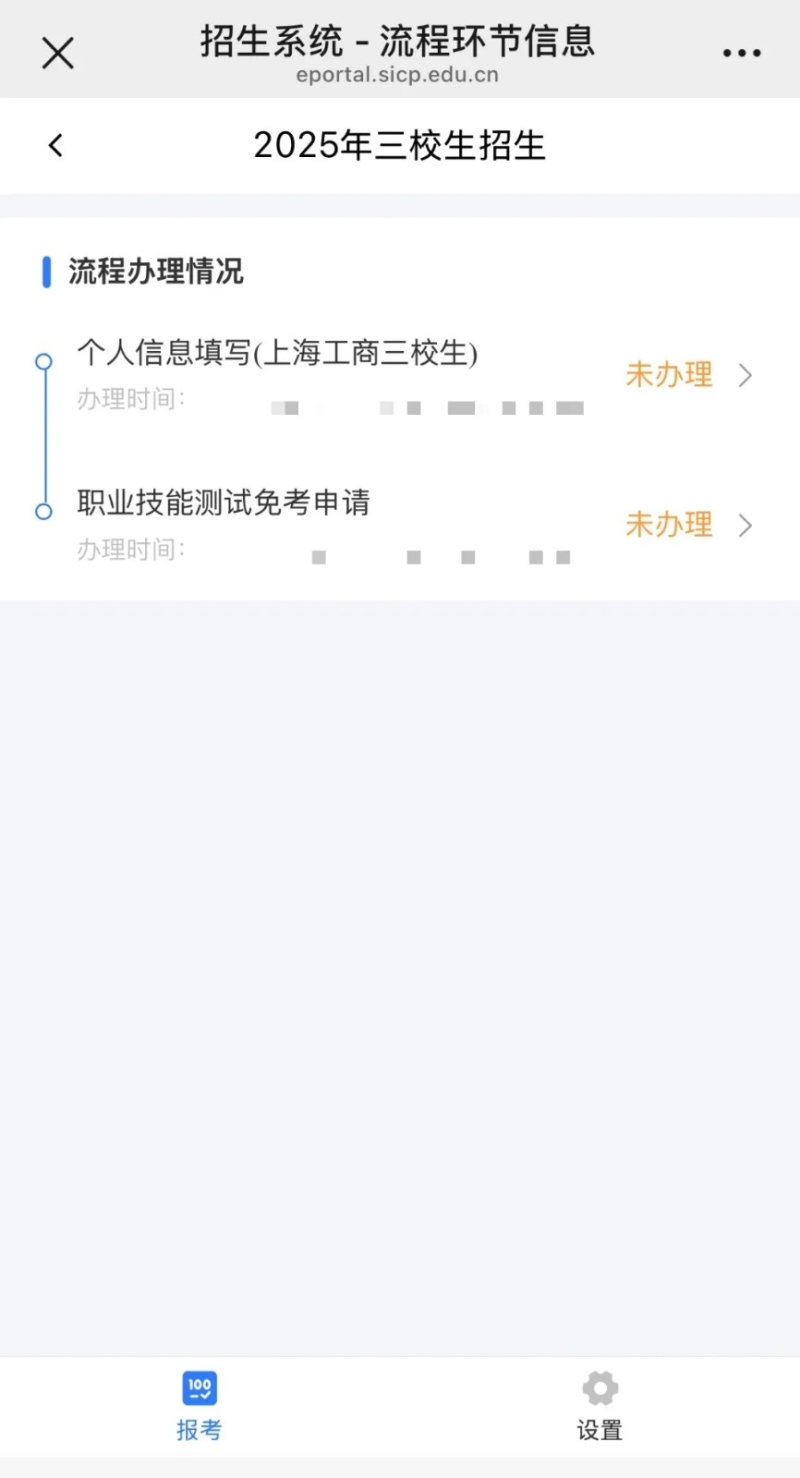Image resolution: width=800 pixels, height=1478 pixels.
Task: Switch to the 设置 tab
Action: click(599, 1406)
